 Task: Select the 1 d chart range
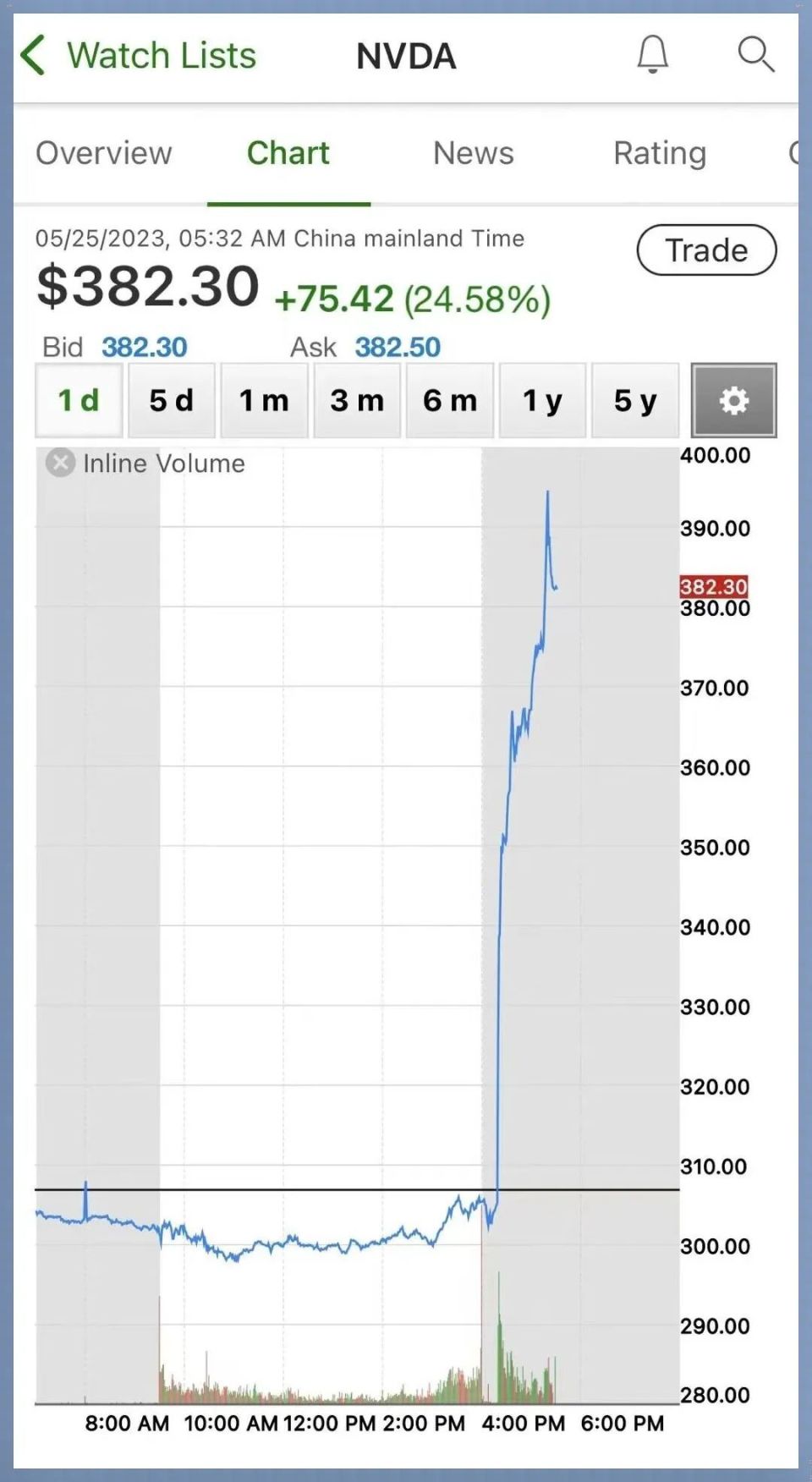[x=79, y=400]
